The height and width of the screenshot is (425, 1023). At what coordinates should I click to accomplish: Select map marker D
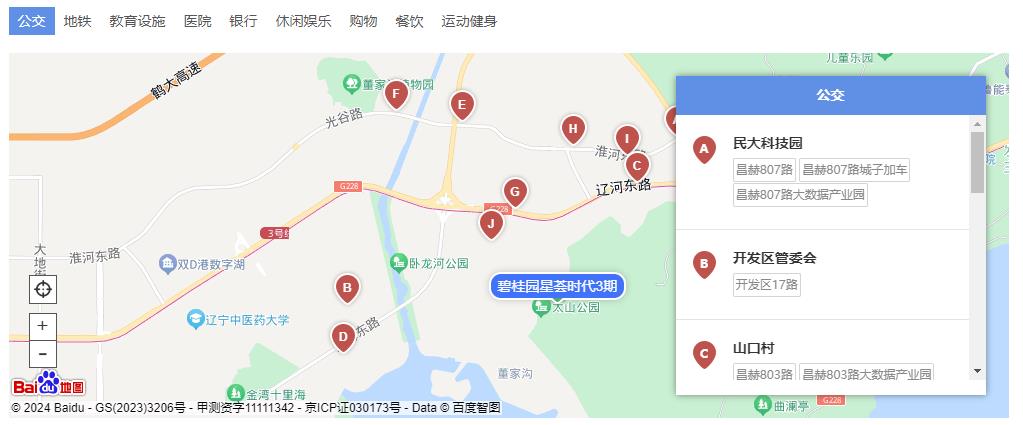343,336
